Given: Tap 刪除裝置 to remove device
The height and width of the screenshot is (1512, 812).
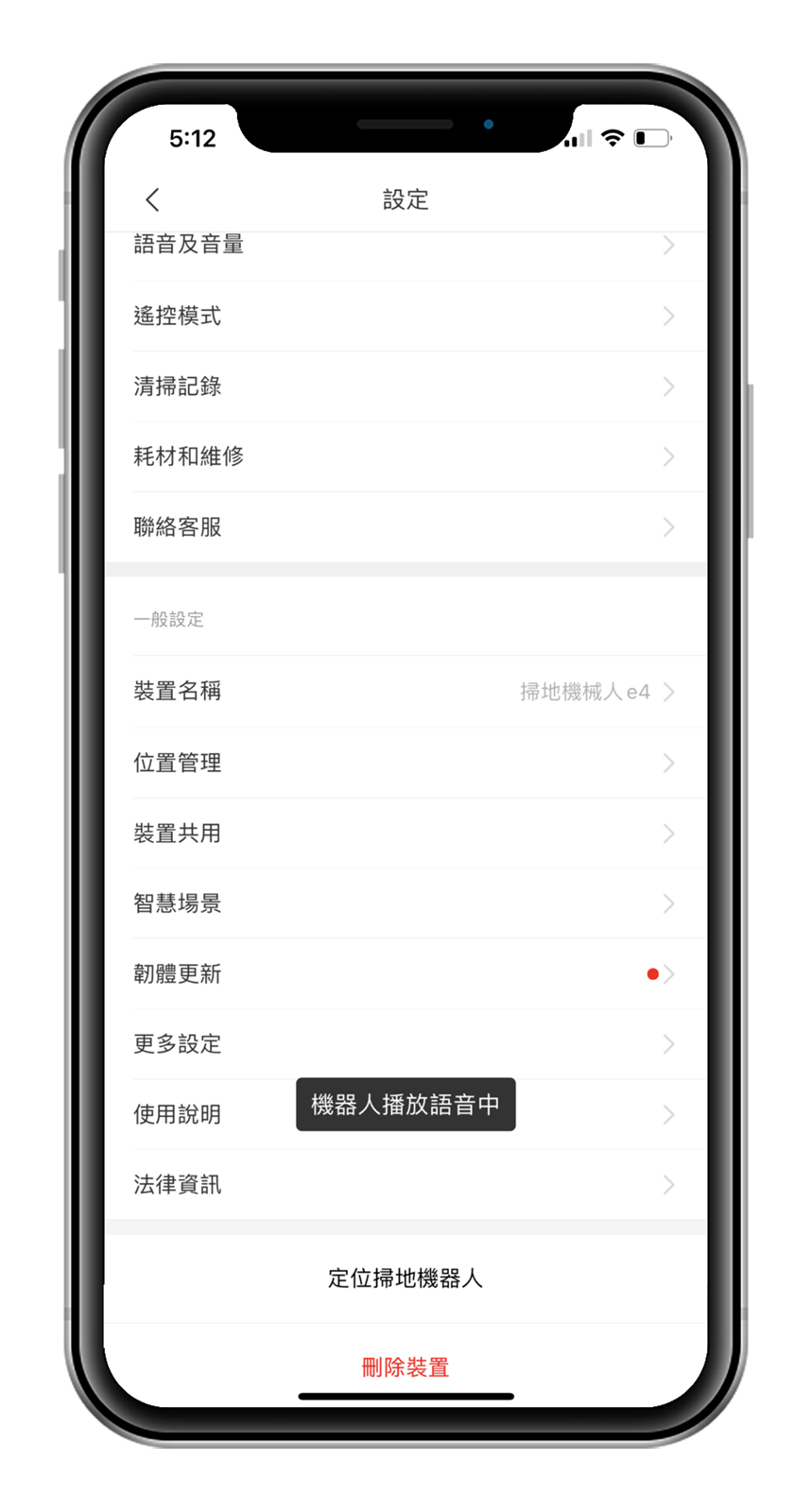Looking at the screenshot, I should pyautogui.click(x=405, y=1366).
